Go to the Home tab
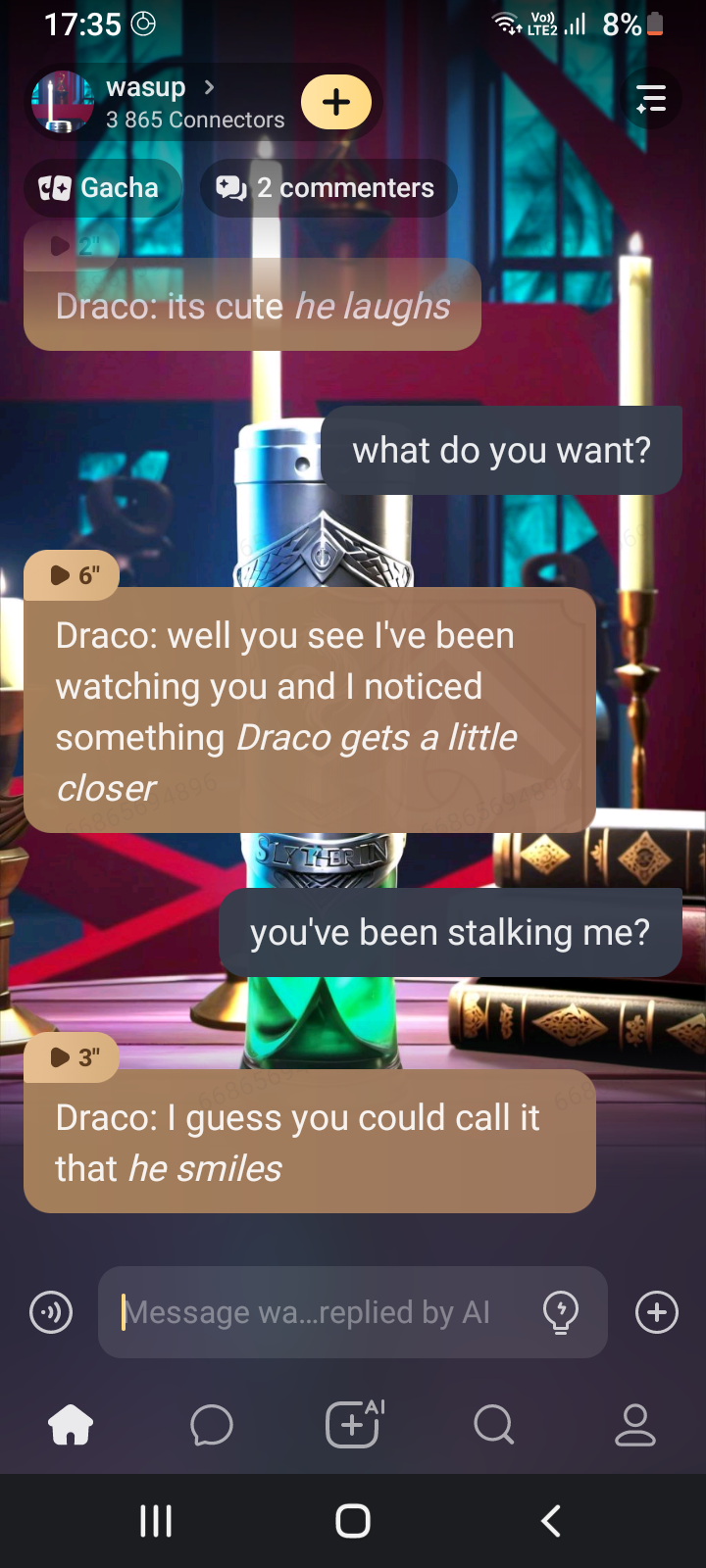Image resolution: width=706 pixels, height=1568 pixels. [71, 1425]
